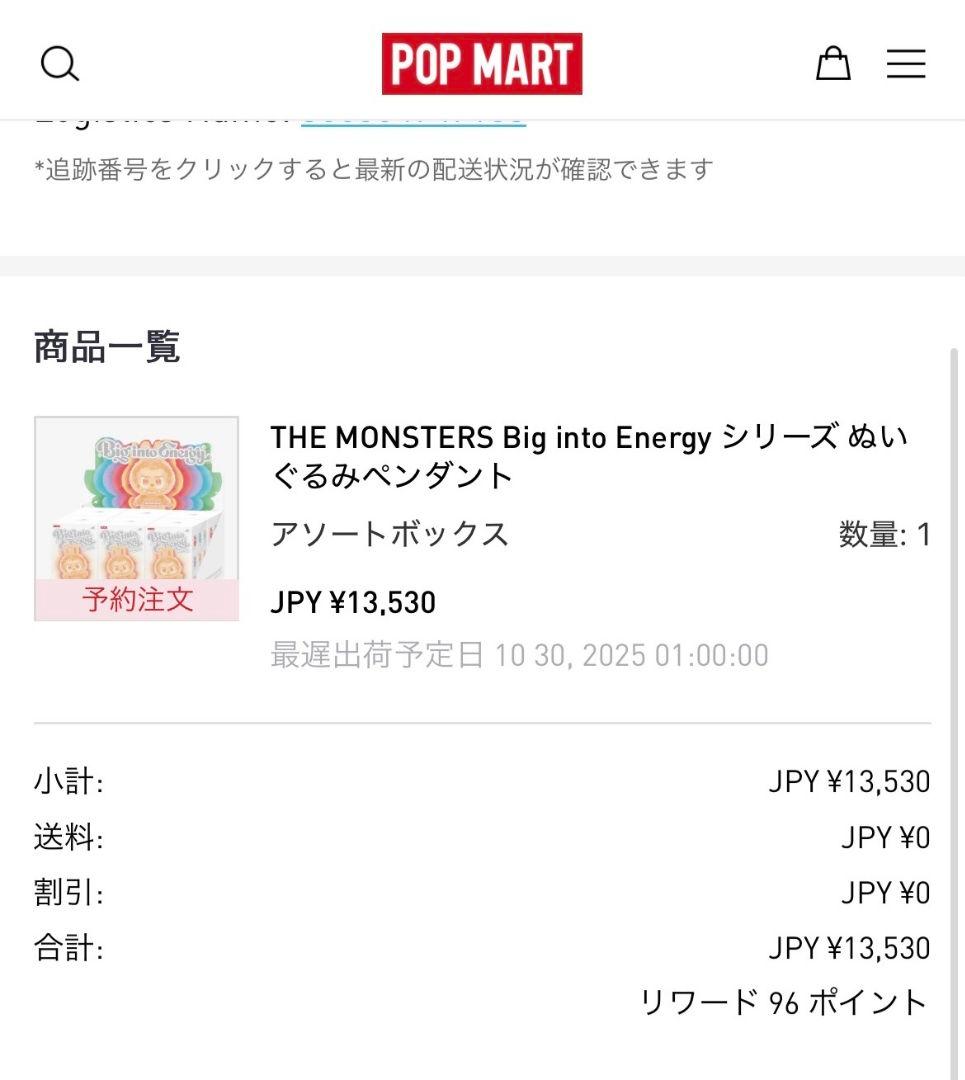Image resolution: width=965 pixels, height=1080 pixels.
Task: Select the bag icon near the menu
Action: click(x=833, y=63)
